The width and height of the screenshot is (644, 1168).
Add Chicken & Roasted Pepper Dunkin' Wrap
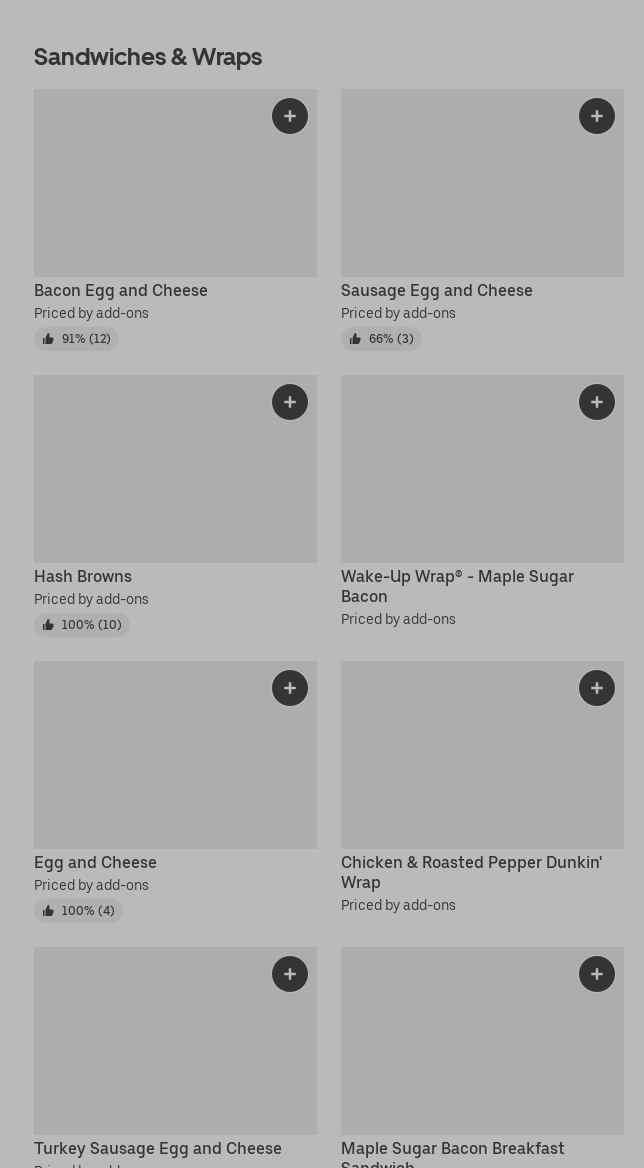tap(597, 688)
